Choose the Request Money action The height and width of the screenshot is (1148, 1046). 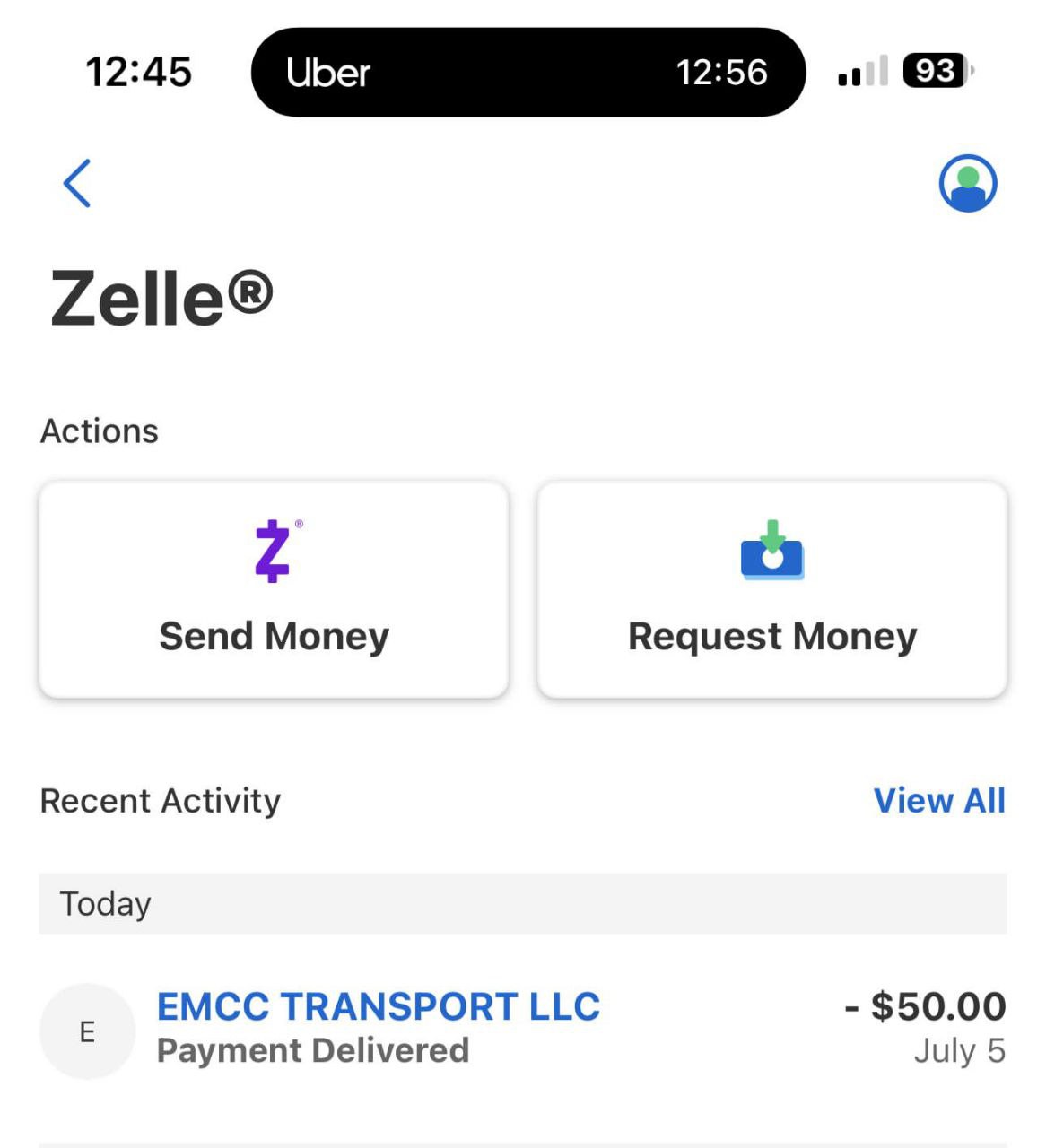(771, 589)
